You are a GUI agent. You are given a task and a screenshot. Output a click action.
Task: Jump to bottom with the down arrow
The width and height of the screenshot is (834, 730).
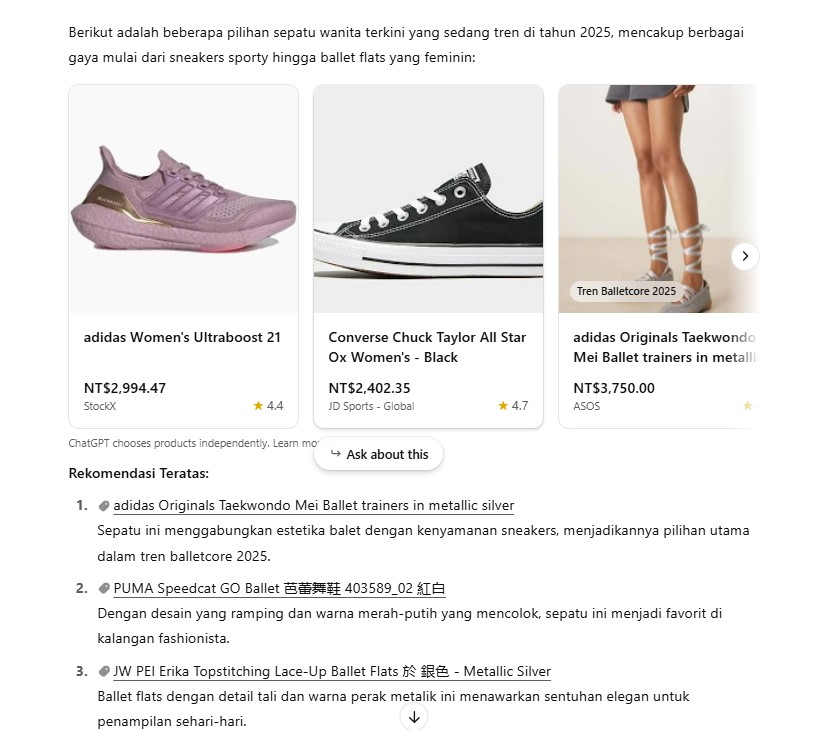pyautogui.click(x=414, y=716)
